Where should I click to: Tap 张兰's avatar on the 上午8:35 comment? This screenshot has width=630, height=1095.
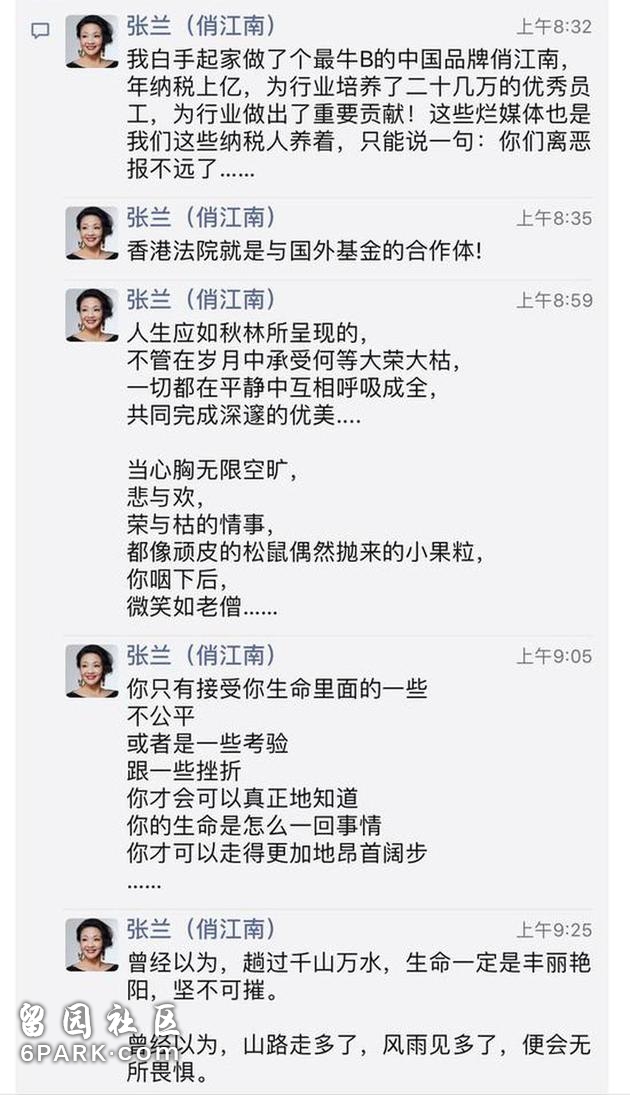point(92,233)
